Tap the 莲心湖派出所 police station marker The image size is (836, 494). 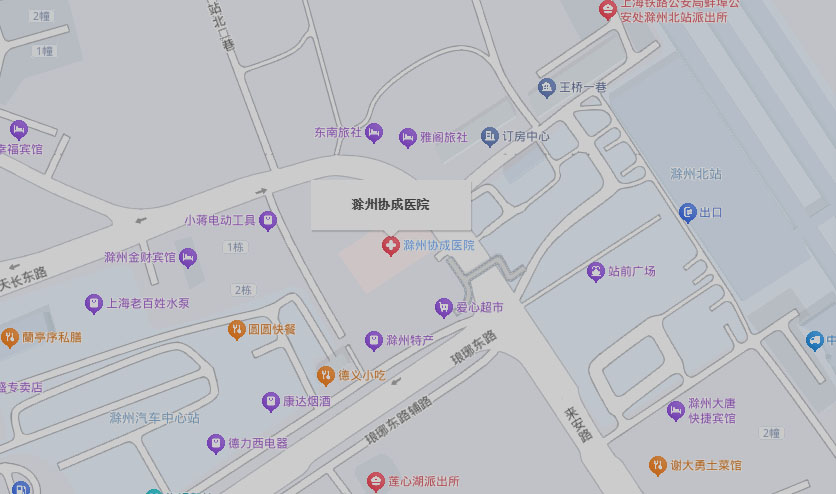tap(376, 482)
